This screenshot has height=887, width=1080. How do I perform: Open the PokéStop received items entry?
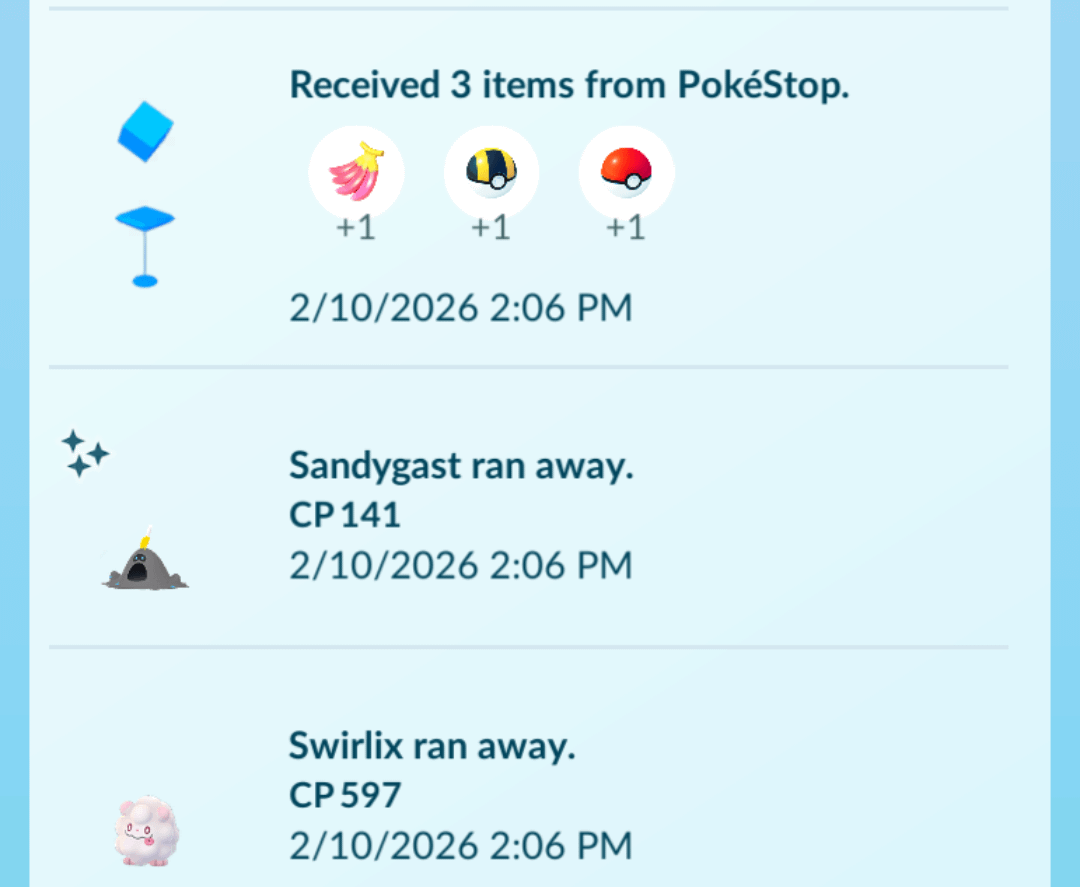tap(568, 86)
